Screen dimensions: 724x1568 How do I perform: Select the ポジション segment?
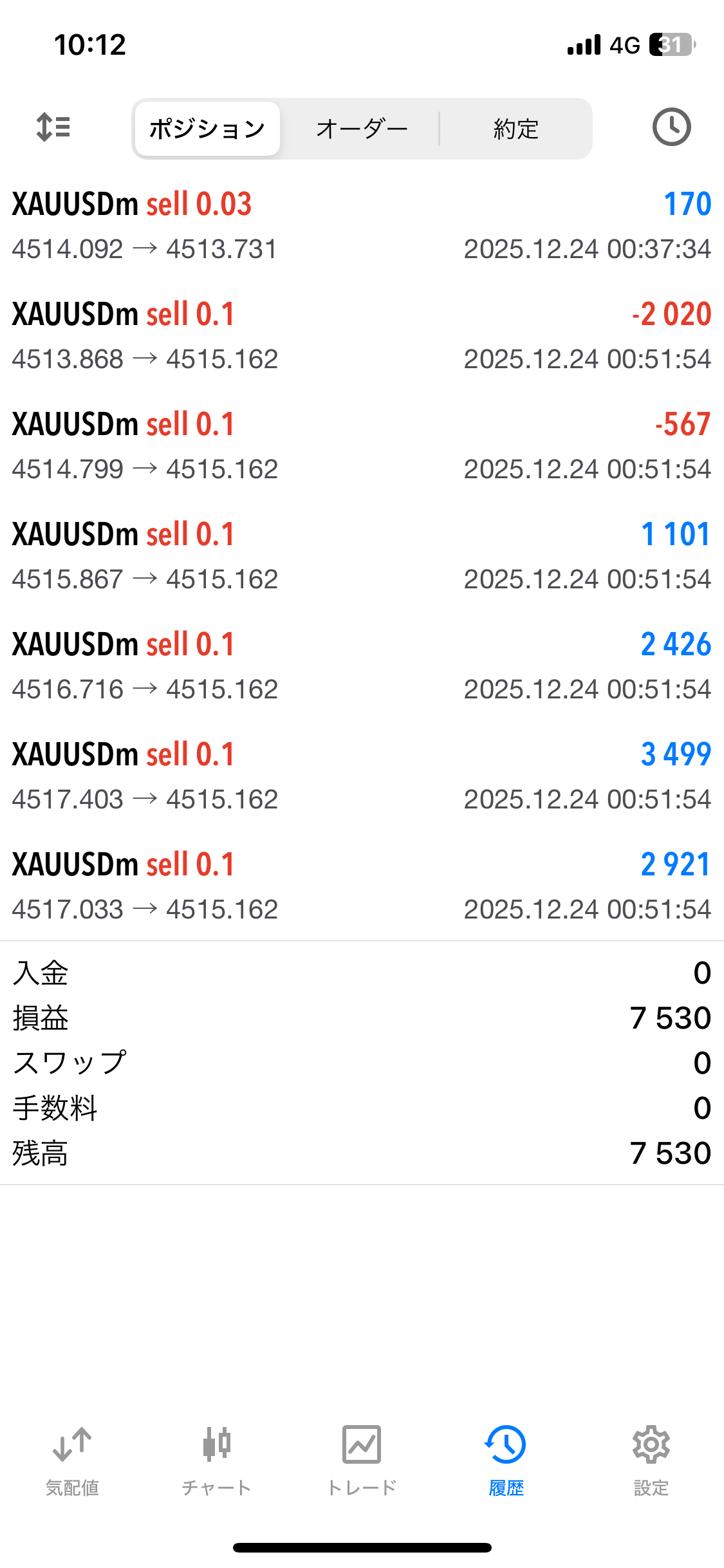pyautogui.click(x=207, y=129)
